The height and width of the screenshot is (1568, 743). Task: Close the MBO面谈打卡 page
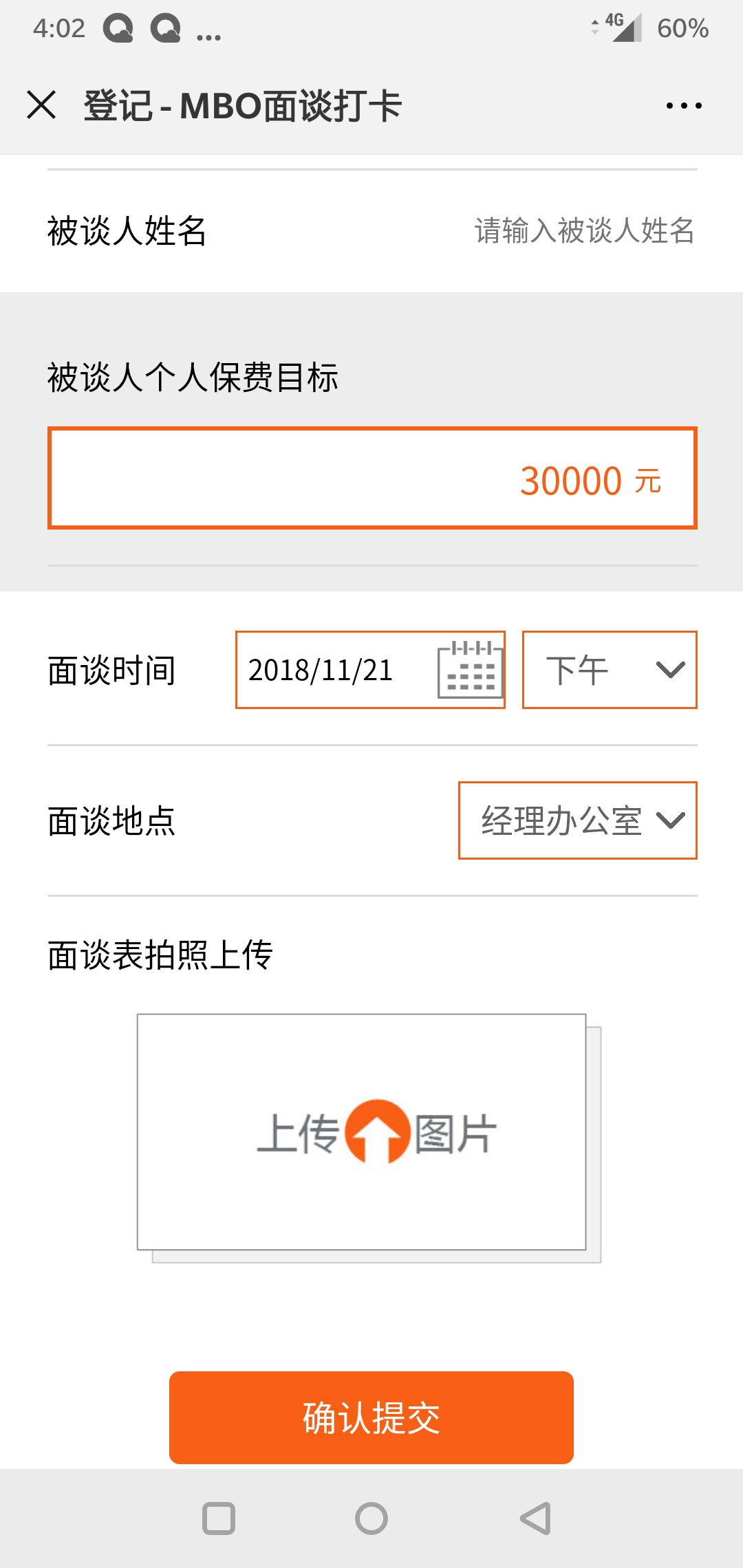click(x=41, y=105)
